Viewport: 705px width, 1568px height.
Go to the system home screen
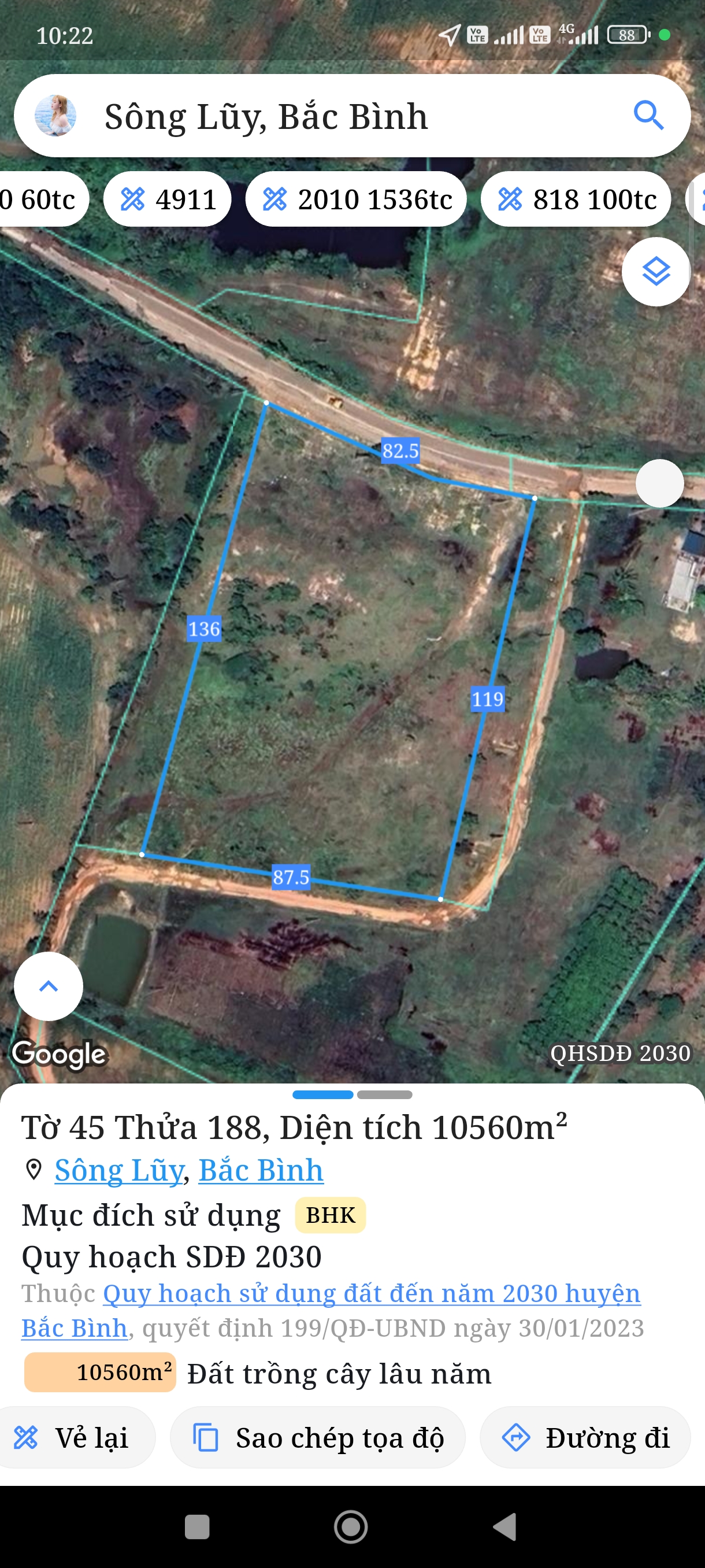point(351,1526)
